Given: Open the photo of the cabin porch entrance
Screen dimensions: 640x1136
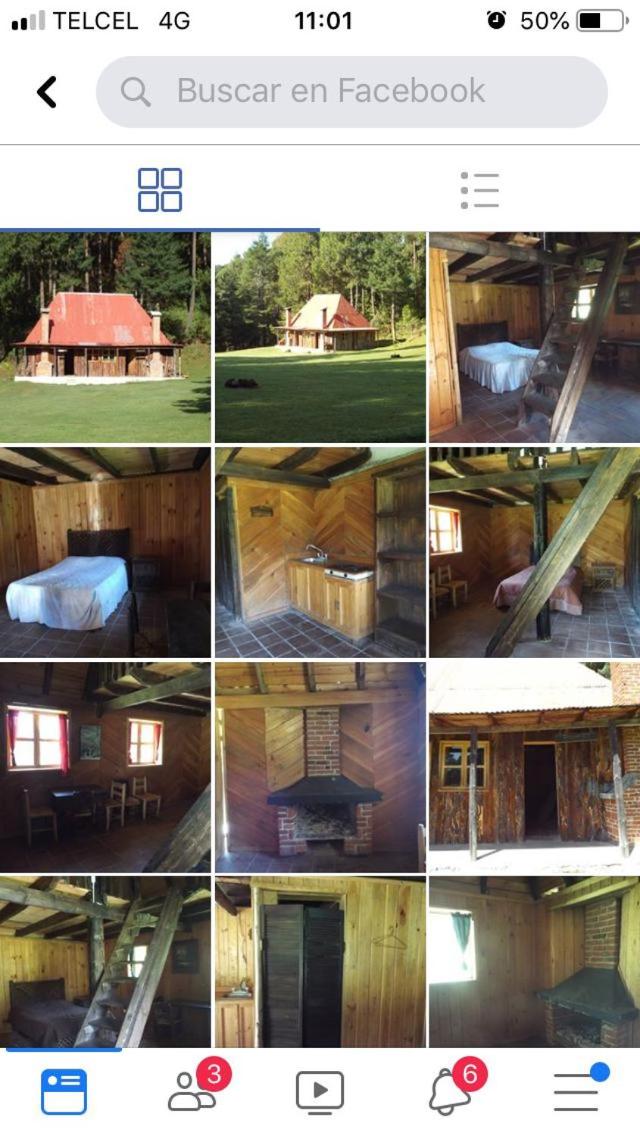Looking at the screenshot, I should pyautogui.click(x=535, y=767).
